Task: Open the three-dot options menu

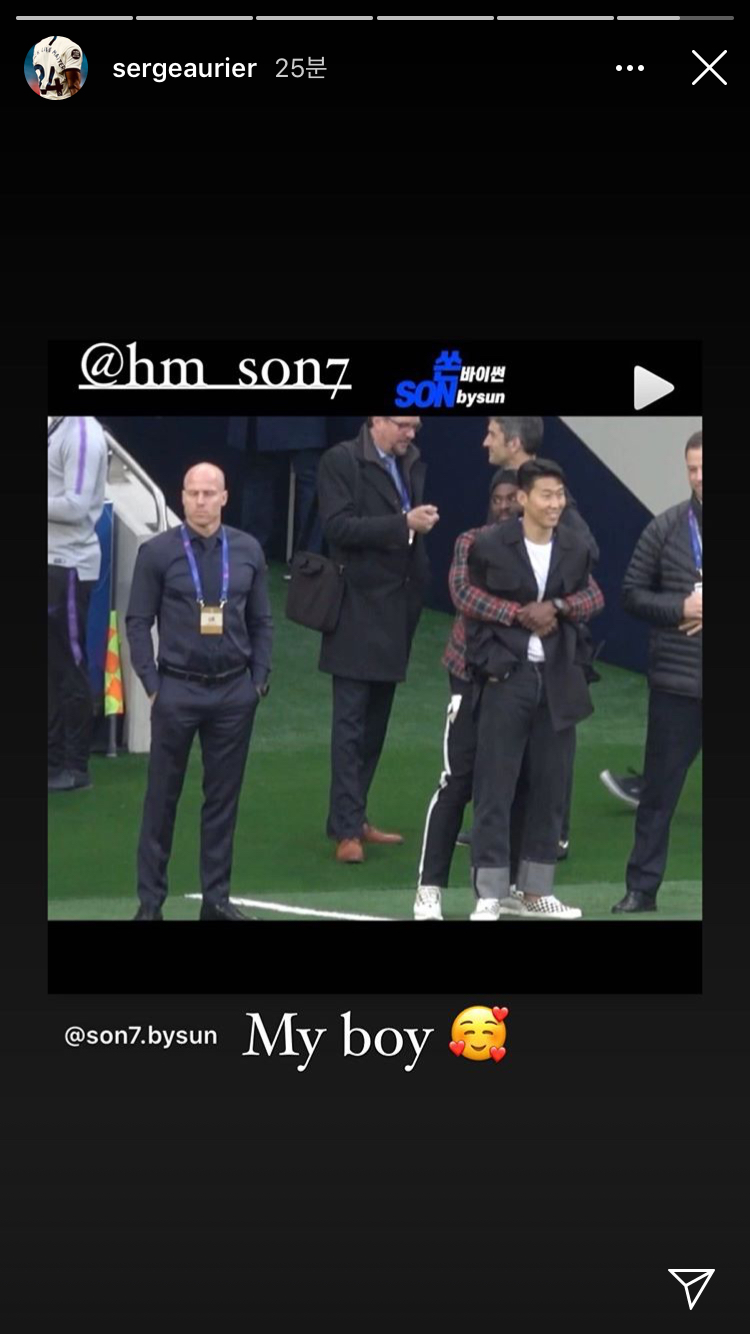Action: click(630, 68)
